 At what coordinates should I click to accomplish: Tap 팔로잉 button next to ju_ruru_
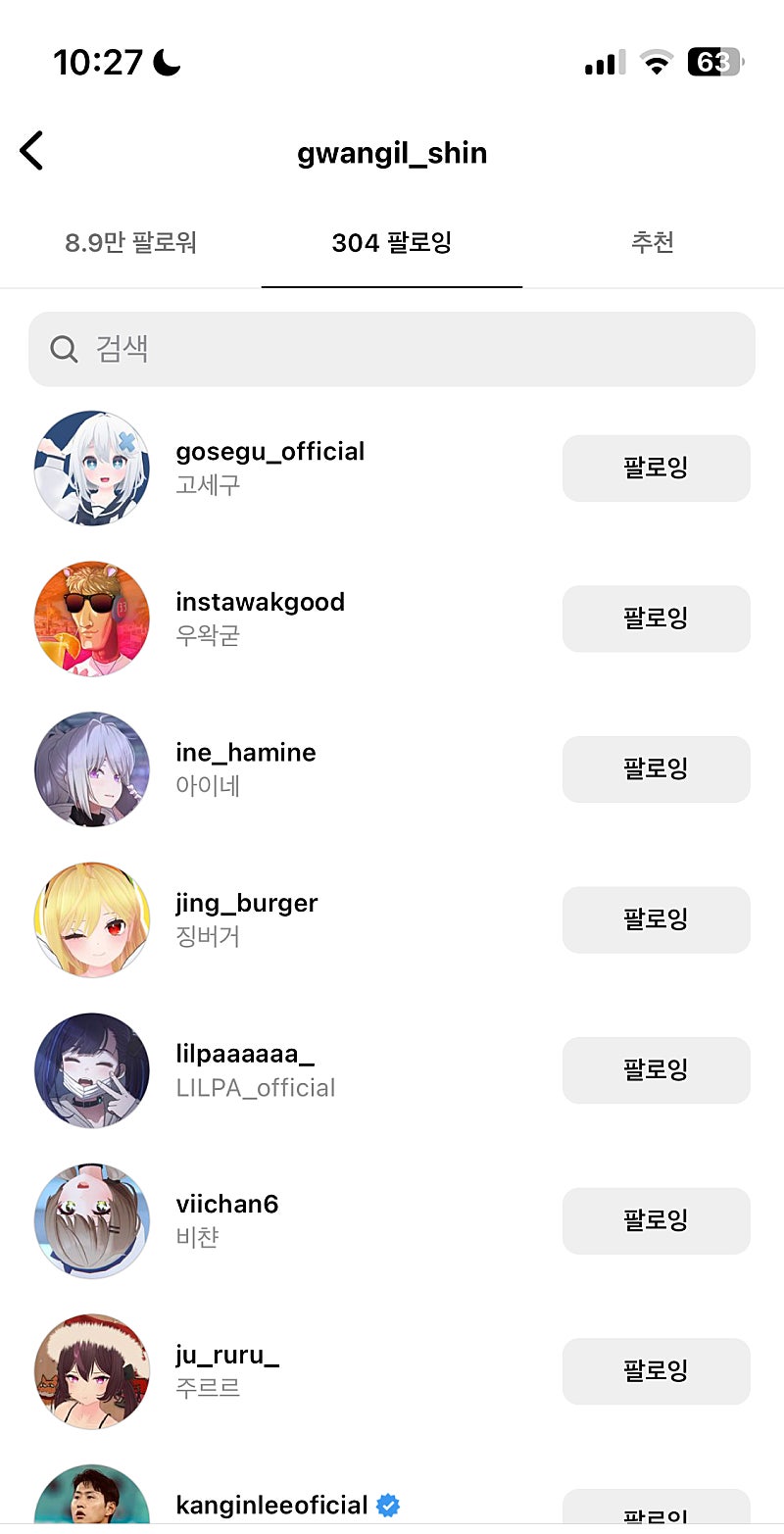click(x=656, y=1370)
